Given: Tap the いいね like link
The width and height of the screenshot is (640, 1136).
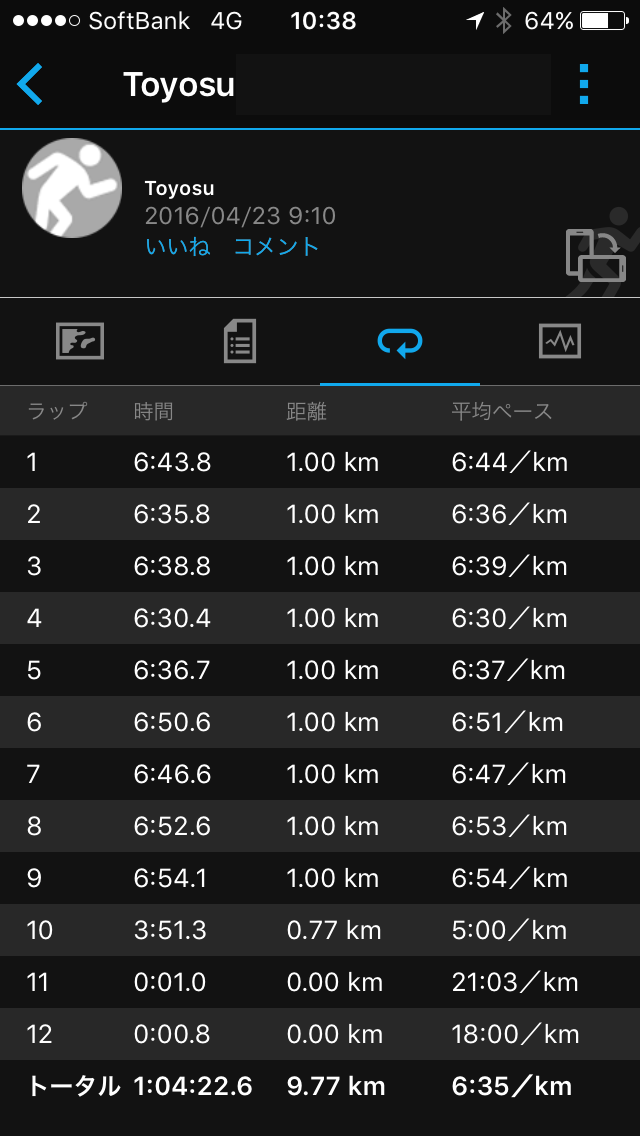Looking at the screenshot, I should point(178,247).
